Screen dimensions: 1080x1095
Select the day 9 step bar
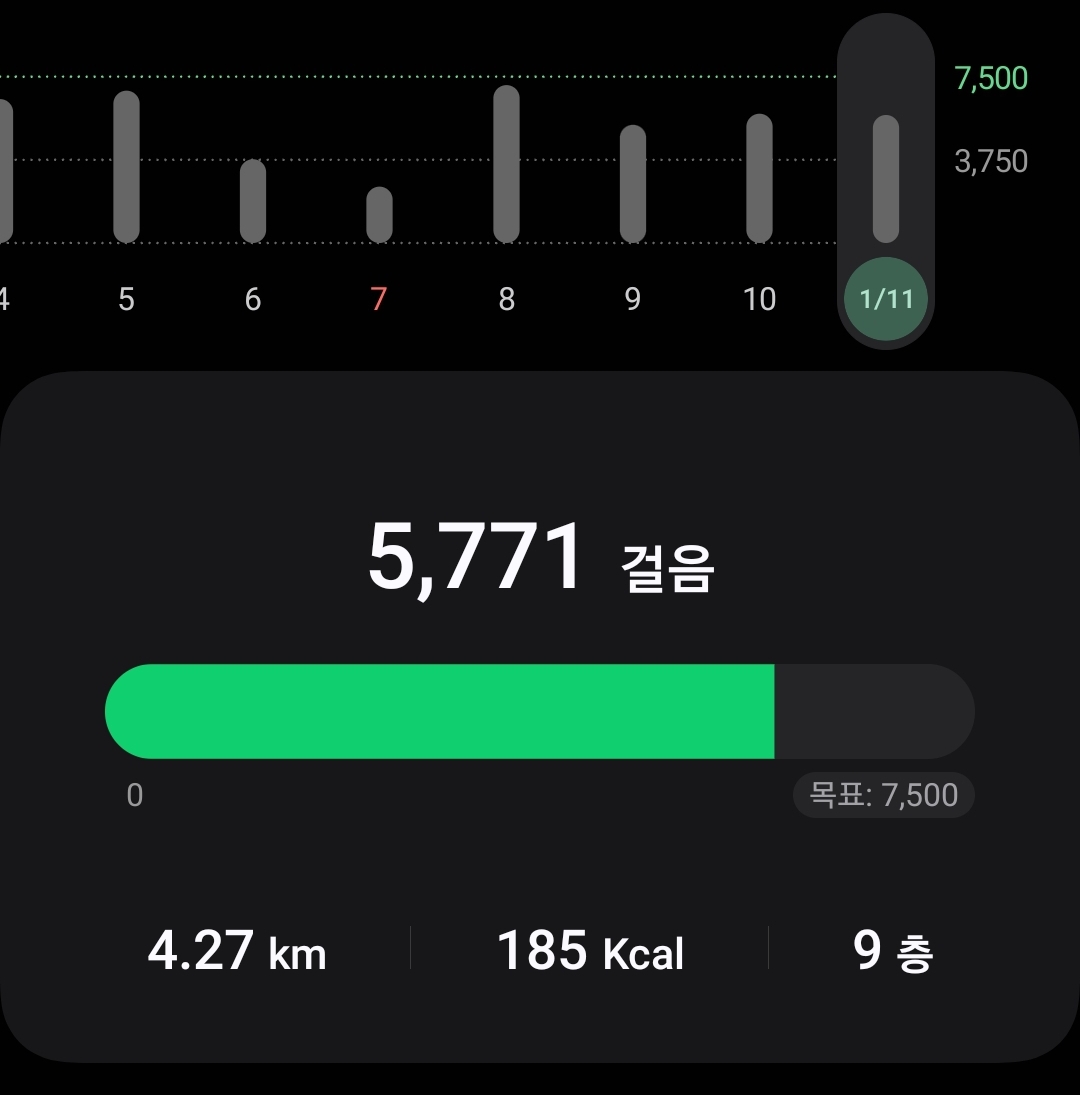pos(632,184)
